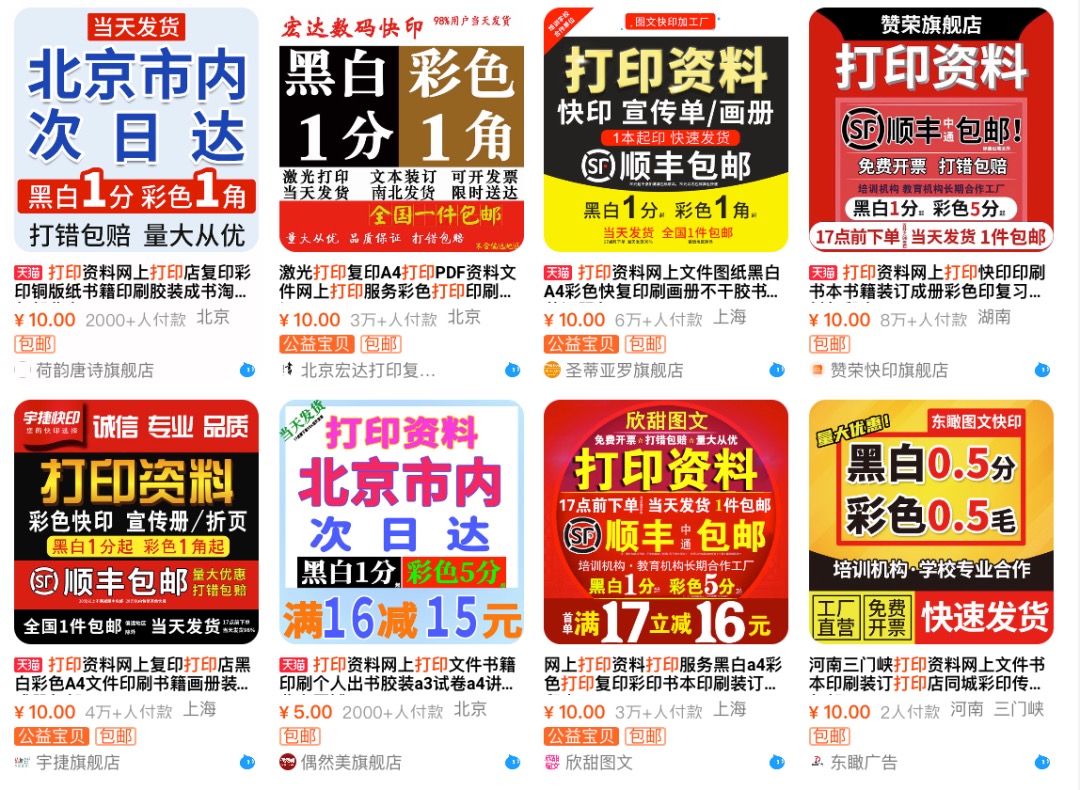Chat with seller via icon beside 欣甜图文
This screenshot has width=1080, height=790.
pos(777,762)
